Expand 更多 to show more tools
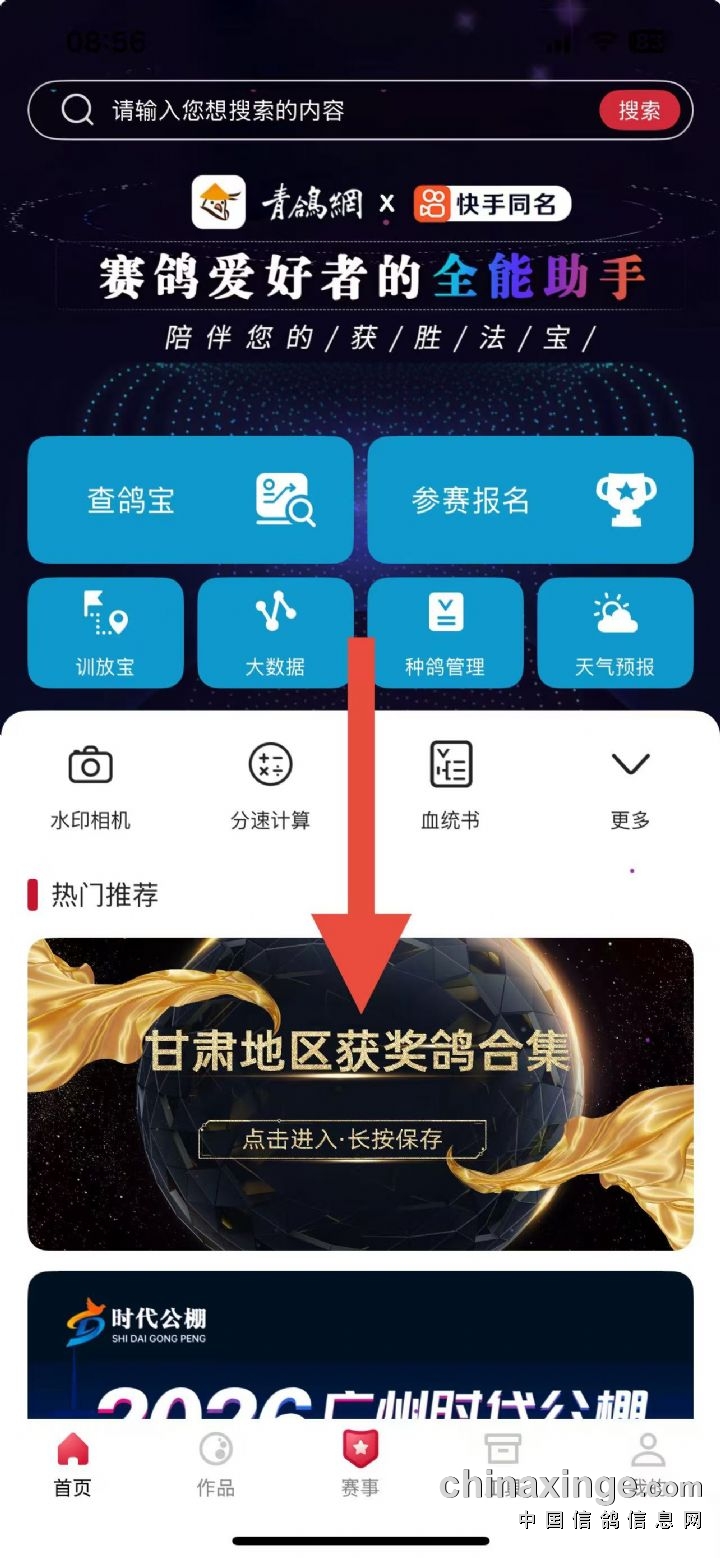Viewport: 720px width, 1558px height. coord(630,785)
